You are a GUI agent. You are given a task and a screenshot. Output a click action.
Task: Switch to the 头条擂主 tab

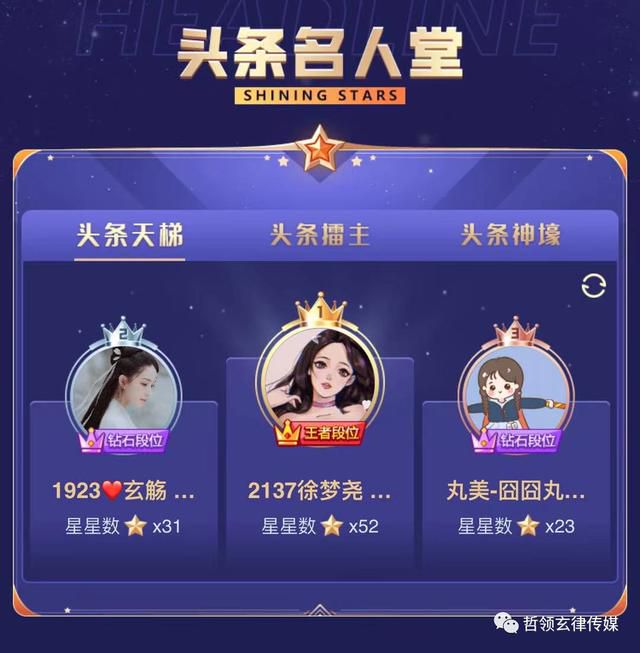[x=320, y=235]
